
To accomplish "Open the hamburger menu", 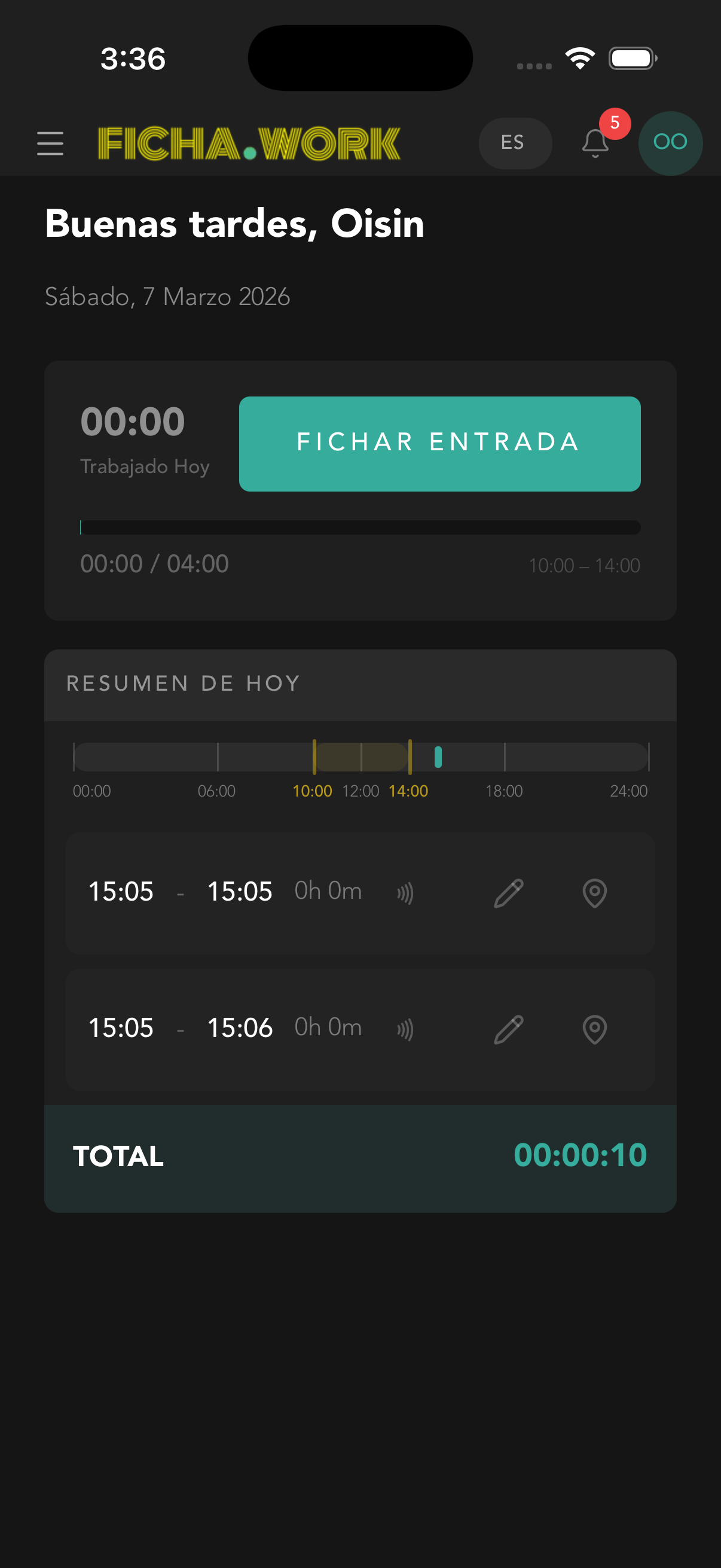I will [50, 144].
